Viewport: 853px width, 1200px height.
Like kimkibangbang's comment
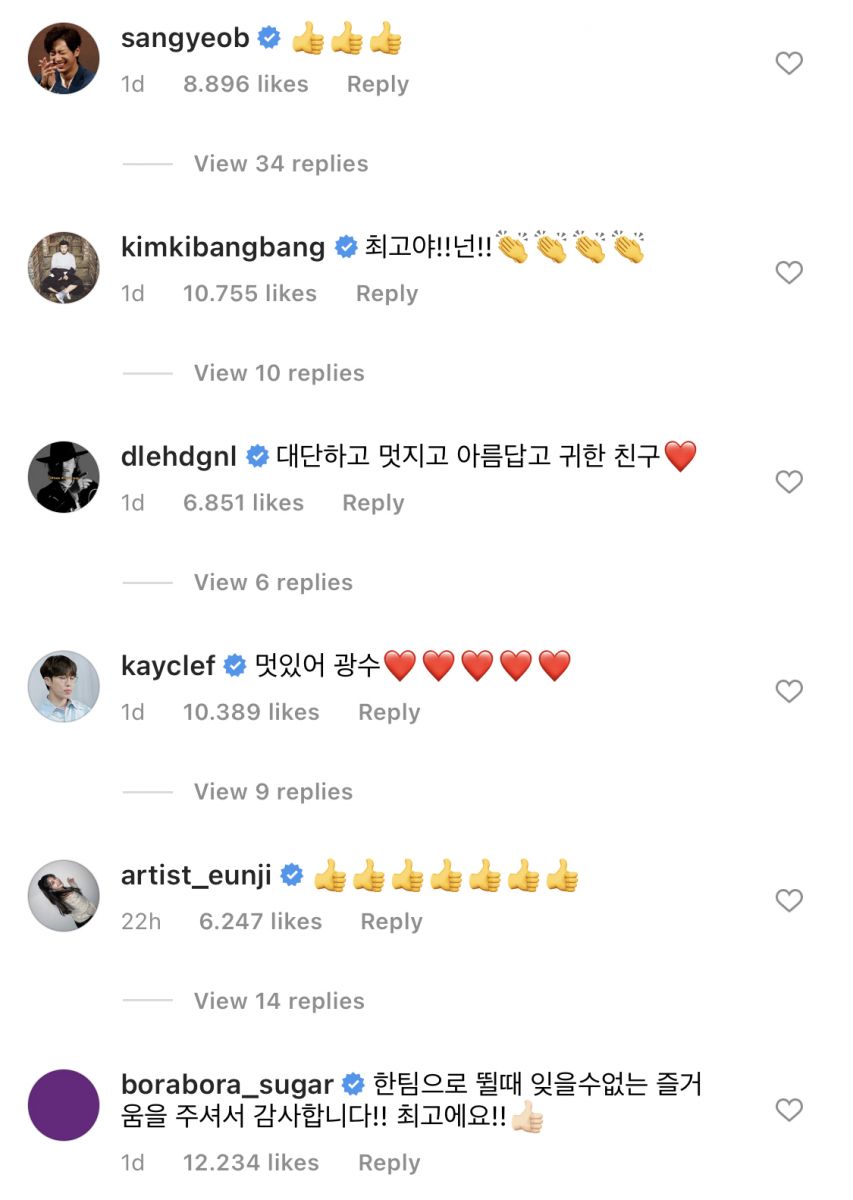[789, 273]
